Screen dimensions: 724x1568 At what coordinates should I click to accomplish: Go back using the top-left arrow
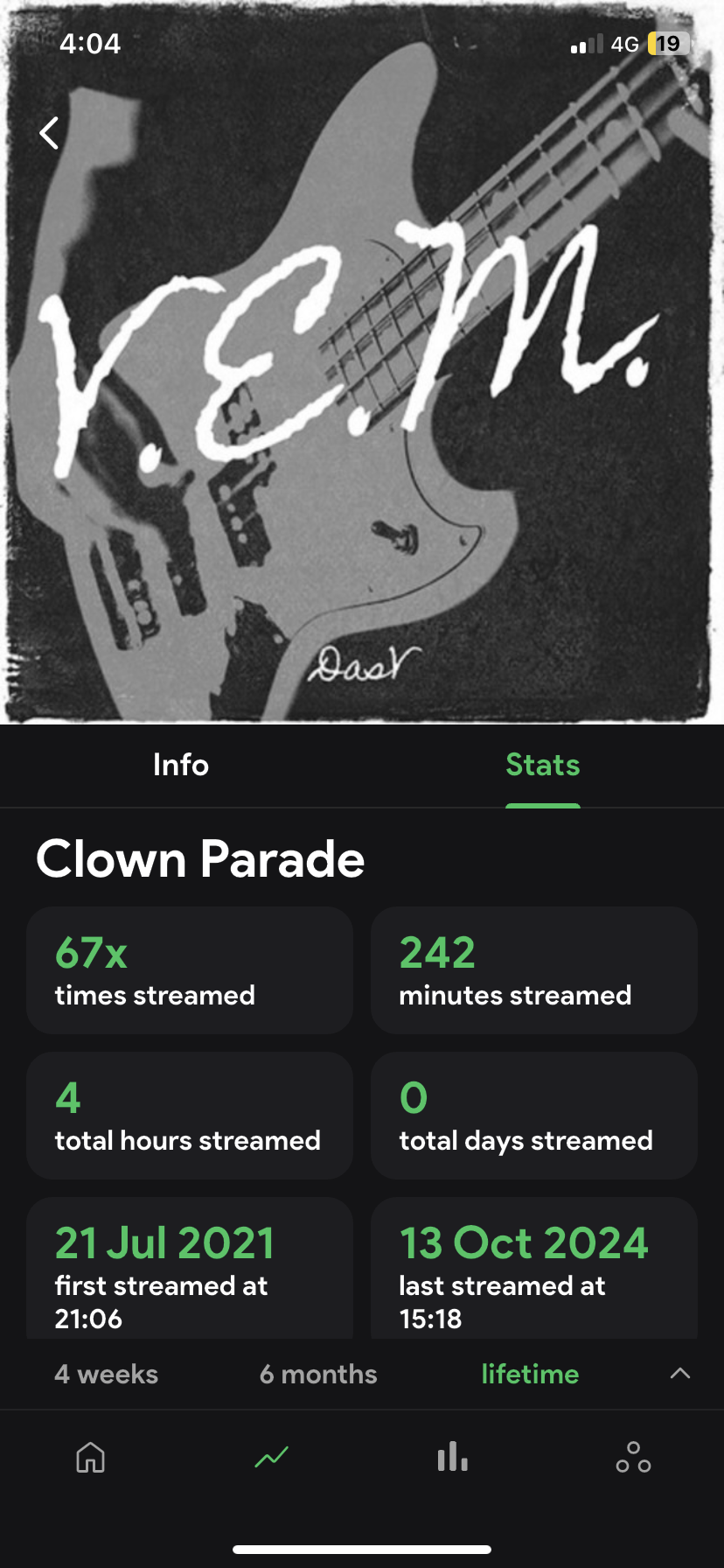(50, 133)
